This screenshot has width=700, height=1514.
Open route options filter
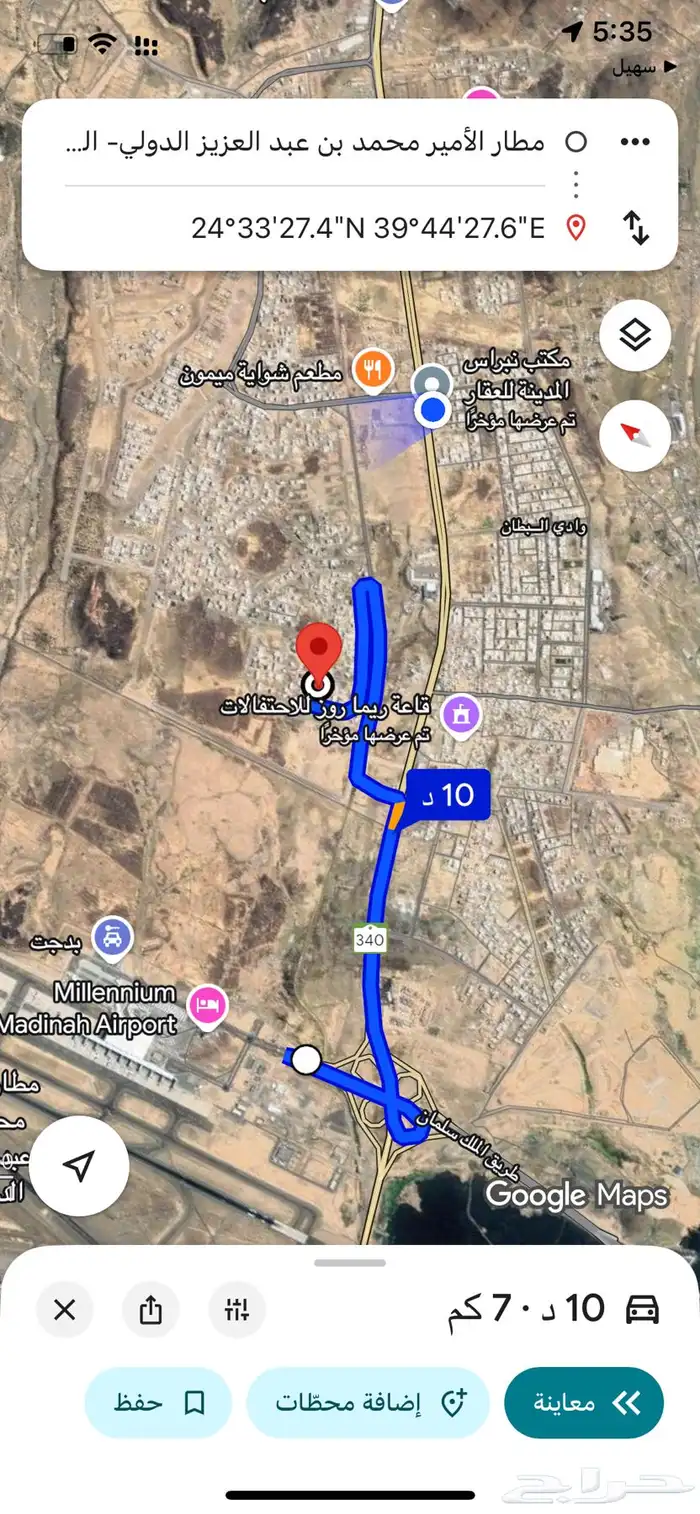coord(237,1309)
